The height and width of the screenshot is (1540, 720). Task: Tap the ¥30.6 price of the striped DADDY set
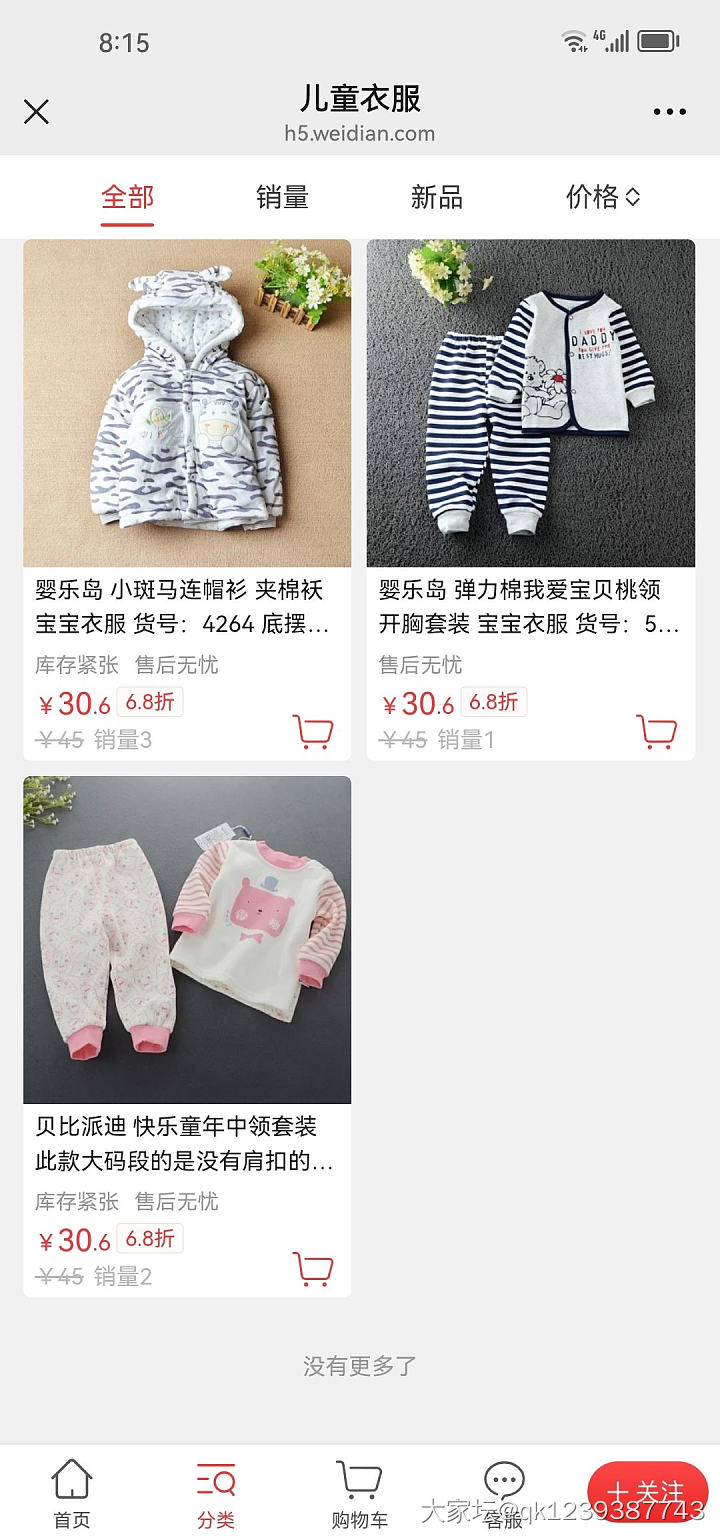415,703
